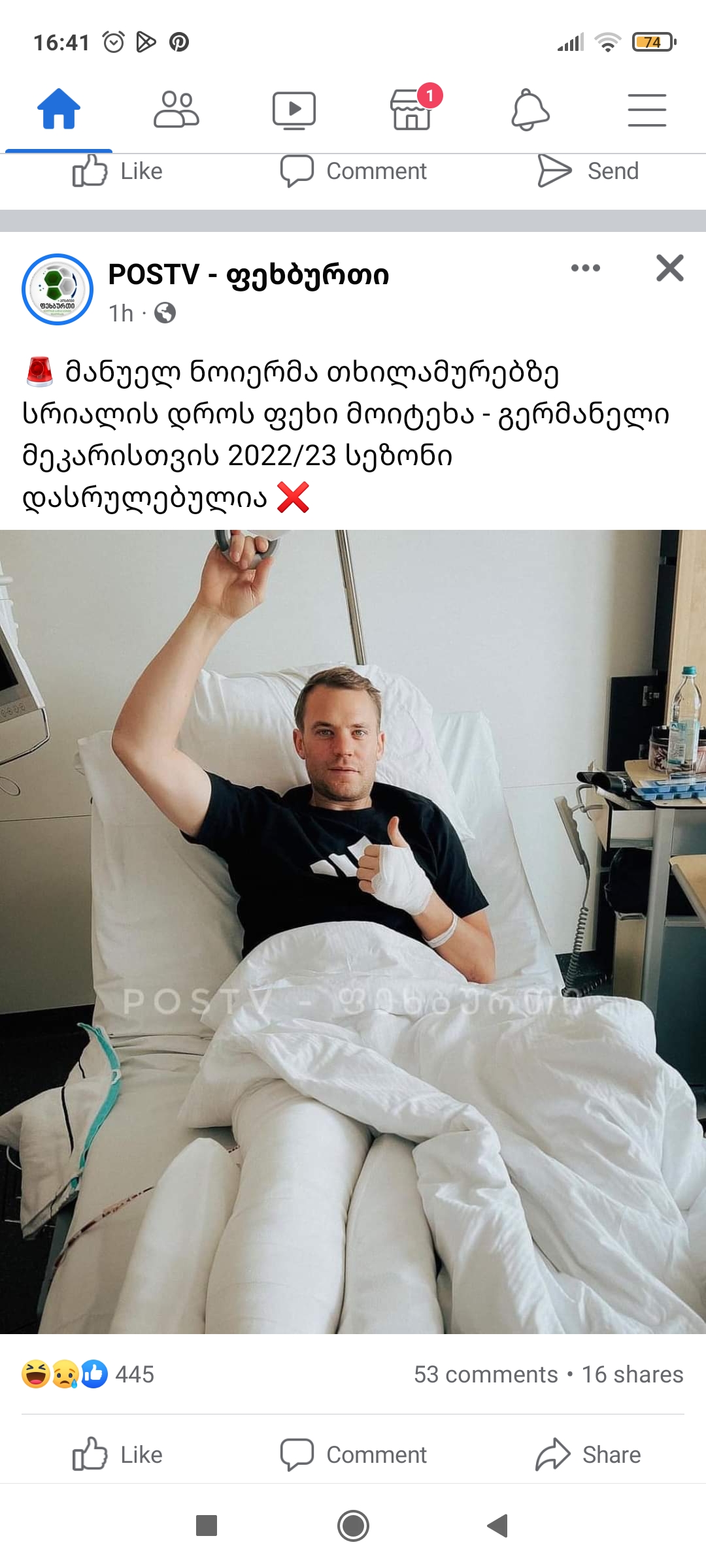Open the Watch video tab

coord(294,109)
